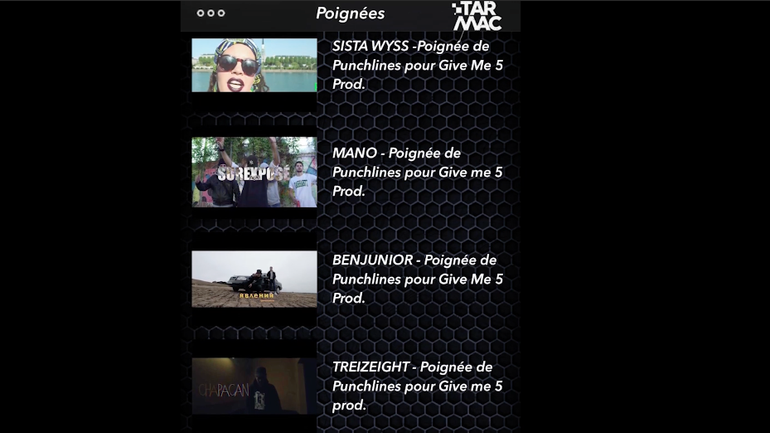770x433 pixels.
Task: Open the BENJUNIOR video
Action: pyautogui.click(x=254, y=278)
